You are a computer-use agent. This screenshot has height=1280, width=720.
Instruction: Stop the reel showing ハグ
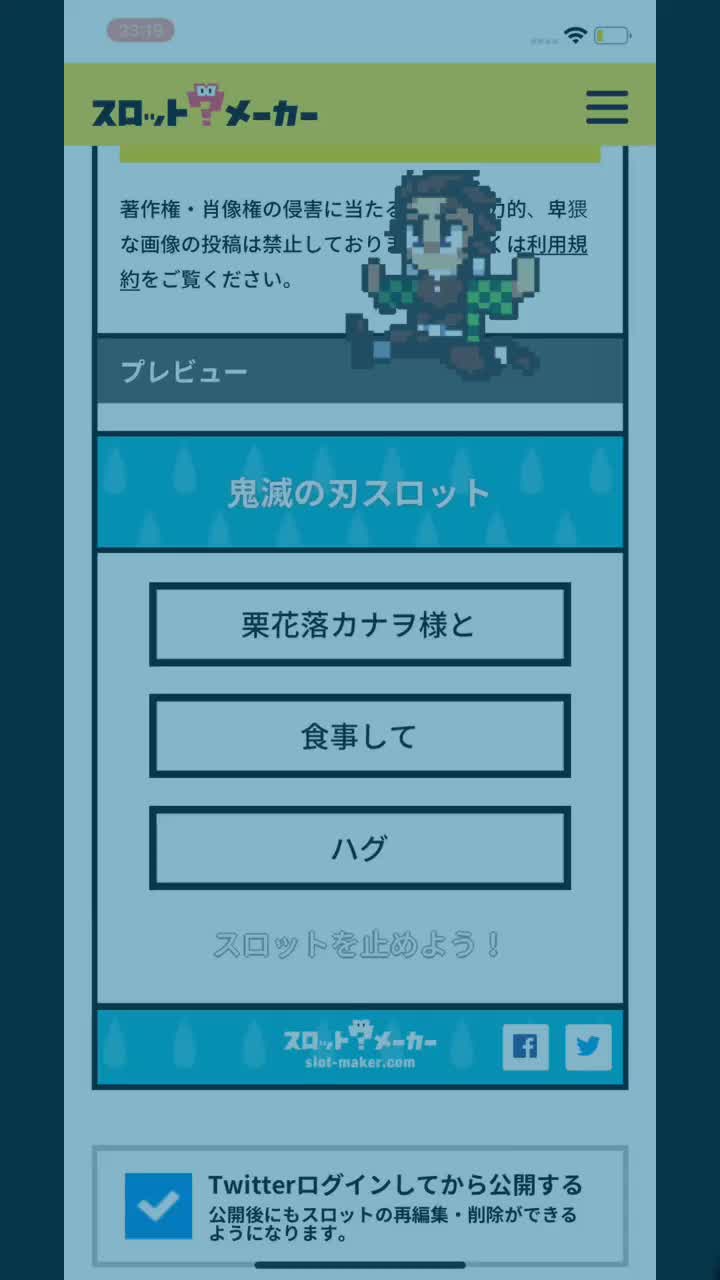[360, 849]
